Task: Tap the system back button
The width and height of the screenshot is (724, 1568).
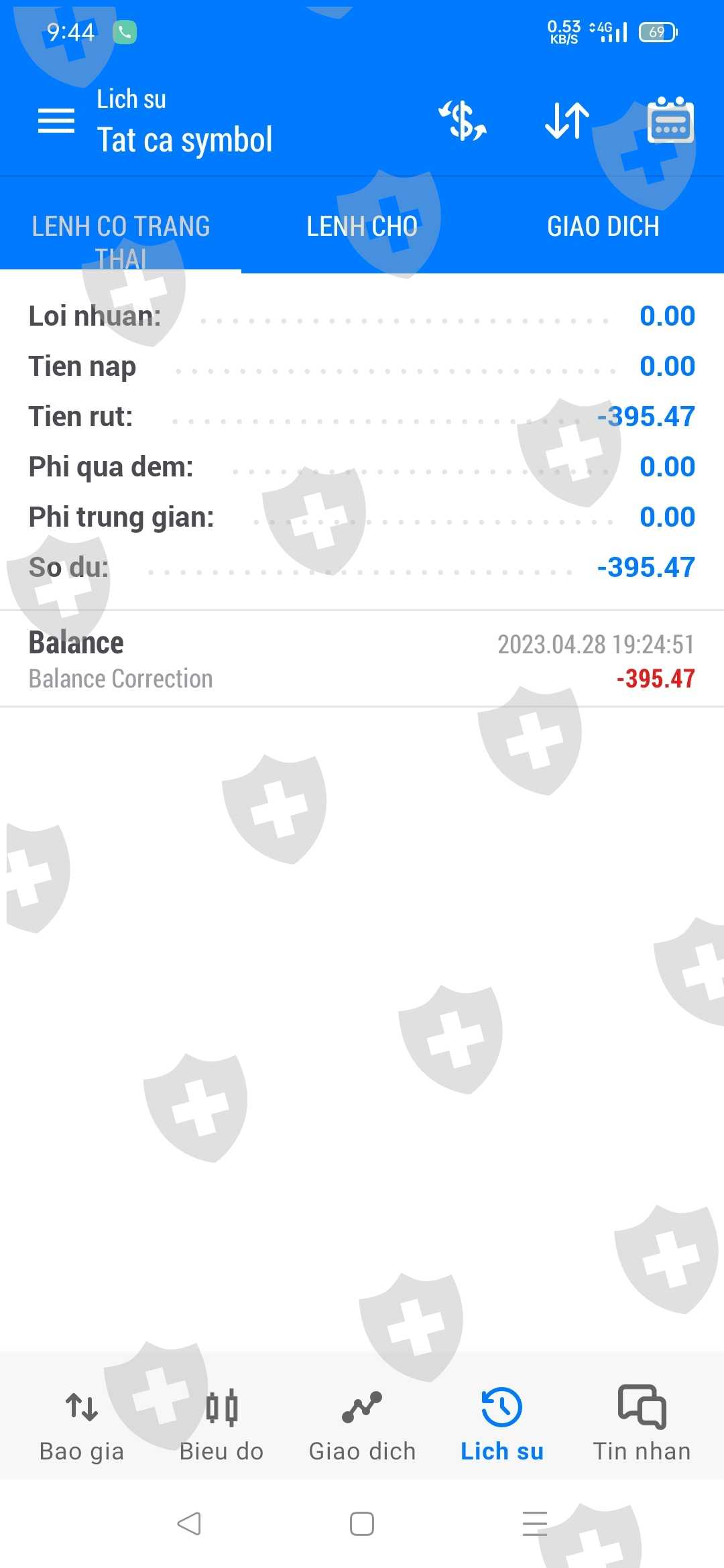Action: [x=189, y=1524]
